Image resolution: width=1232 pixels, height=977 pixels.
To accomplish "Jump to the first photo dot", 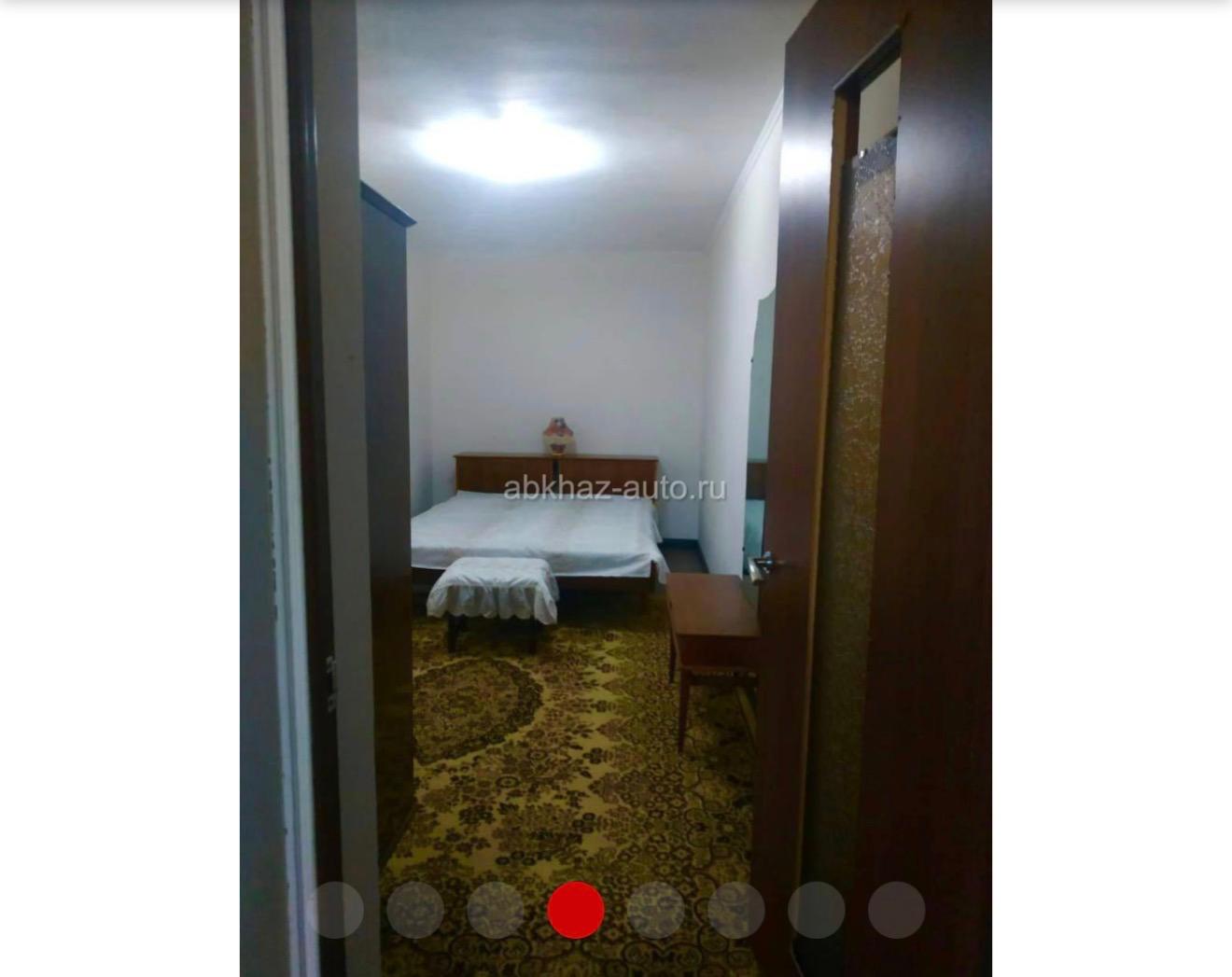I will (x=335, y=910).
